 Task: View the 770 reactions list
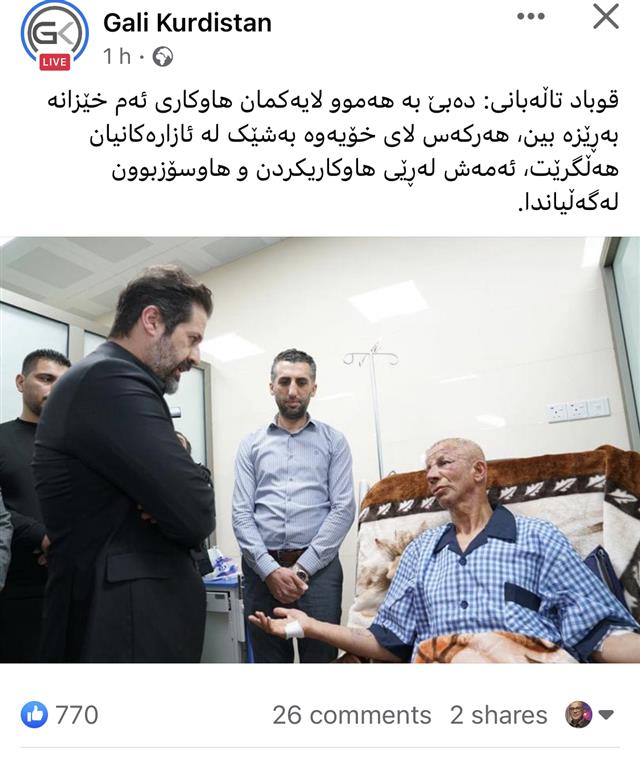tap(60, 714)
